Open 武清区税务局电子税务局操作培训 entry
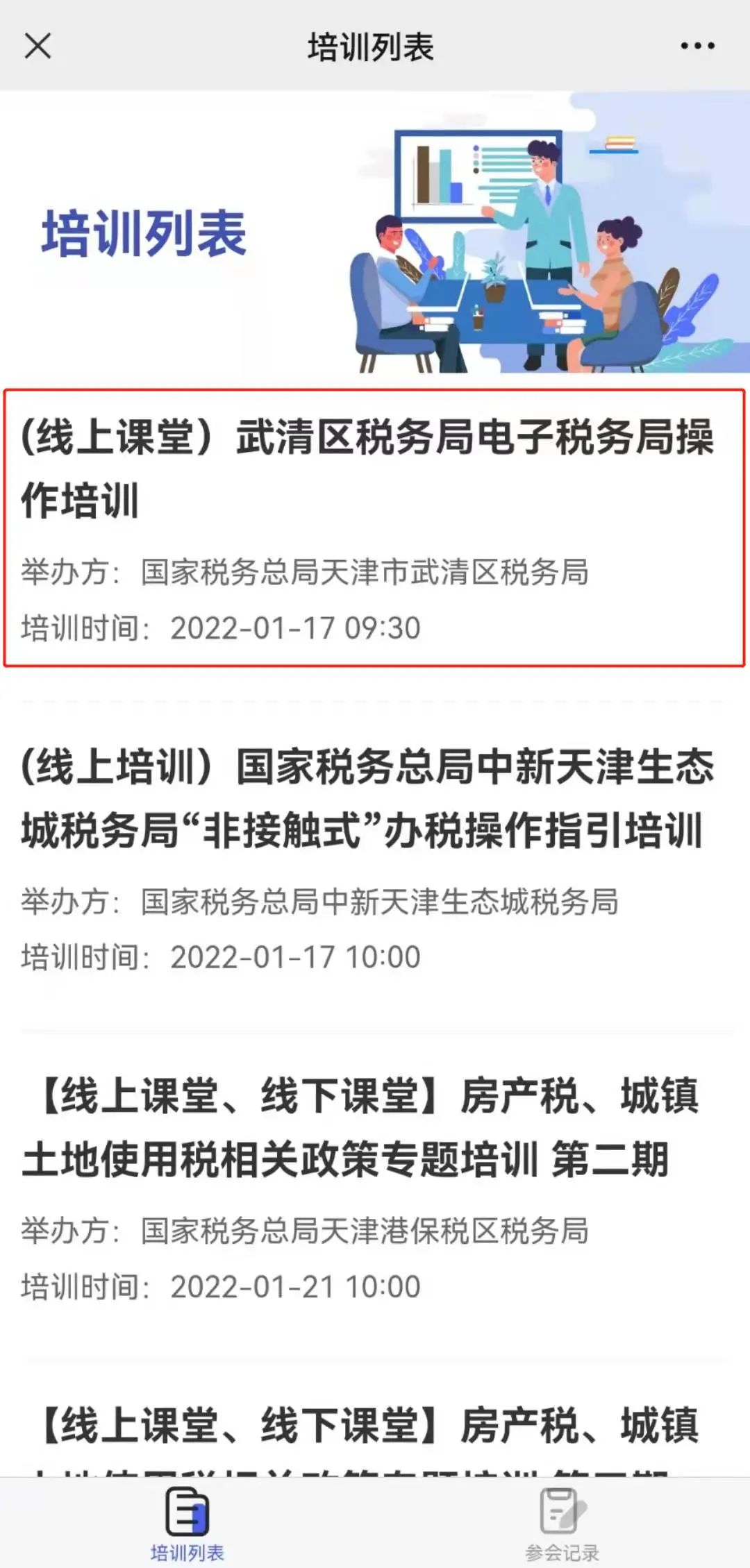Viewport: 750px width, 1568px height. coord(374,528)
